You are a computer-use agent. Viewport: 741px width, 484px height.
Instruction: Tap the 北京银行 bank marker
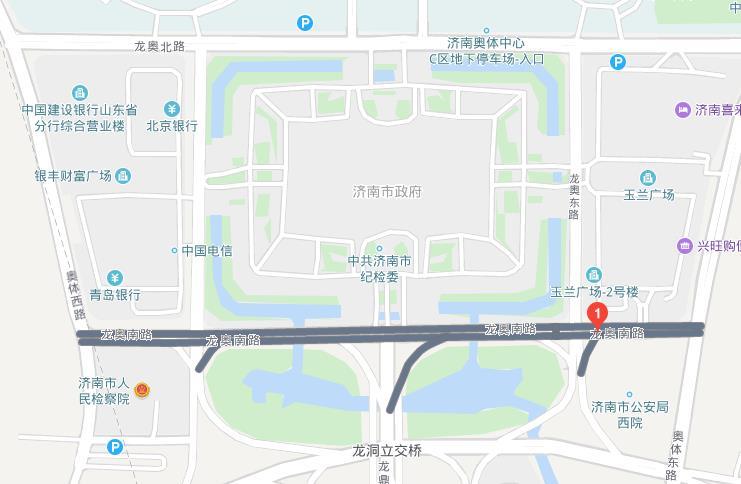pos(172,109)
